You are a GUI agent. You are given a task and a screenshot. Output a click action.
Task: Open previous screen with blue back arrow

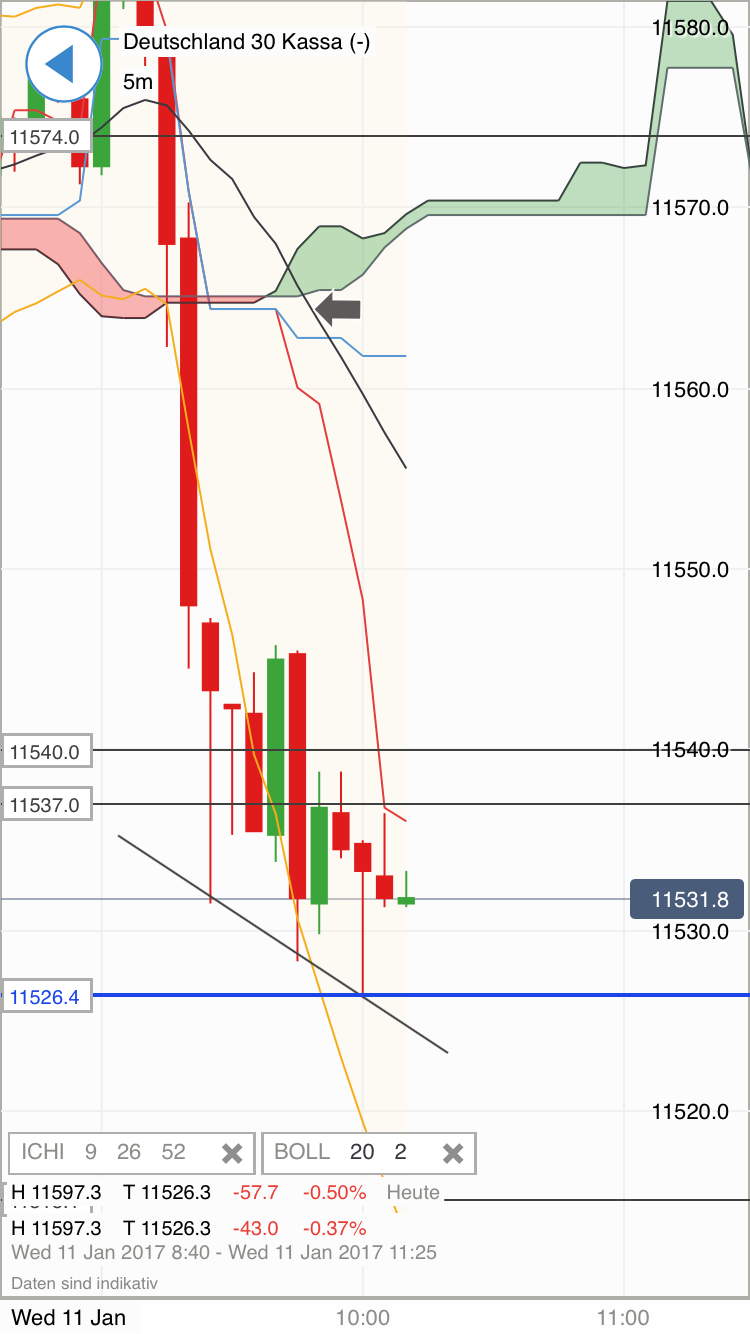click(x=63, y=63)
